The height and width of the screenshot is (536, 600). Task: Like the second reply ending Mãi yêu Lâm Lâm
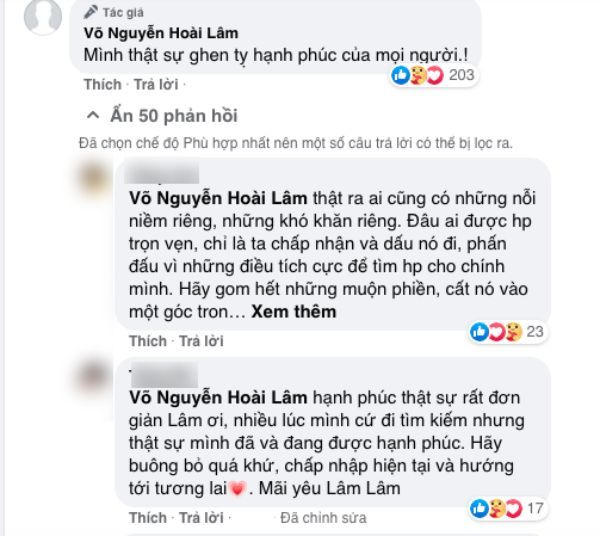(x=147, y=518)
